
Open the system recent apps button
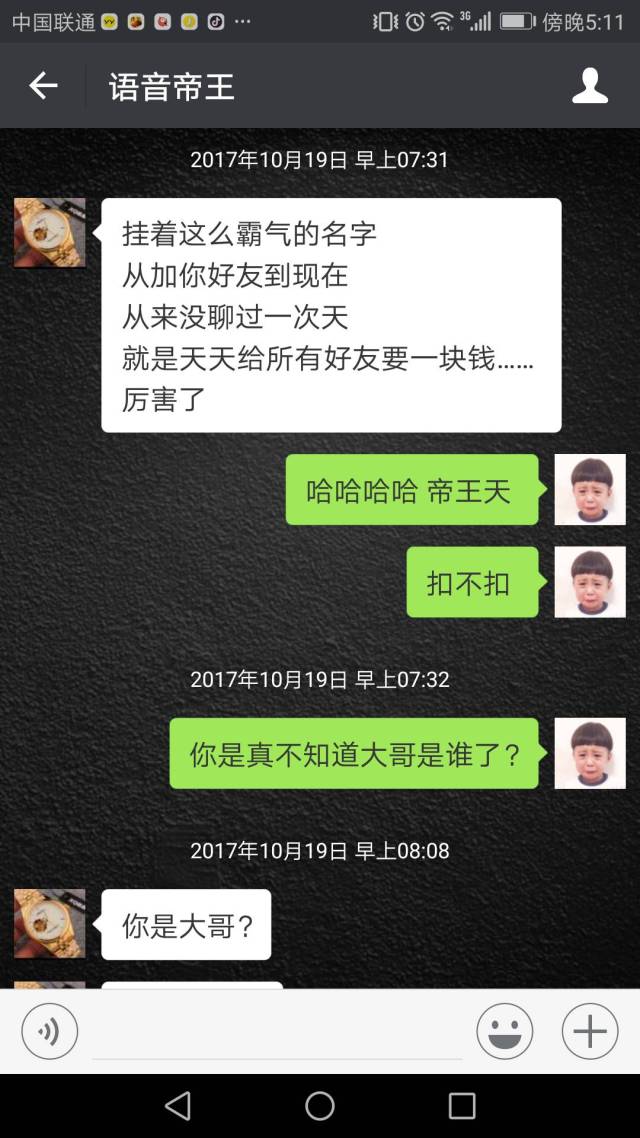coord(462,1105)
